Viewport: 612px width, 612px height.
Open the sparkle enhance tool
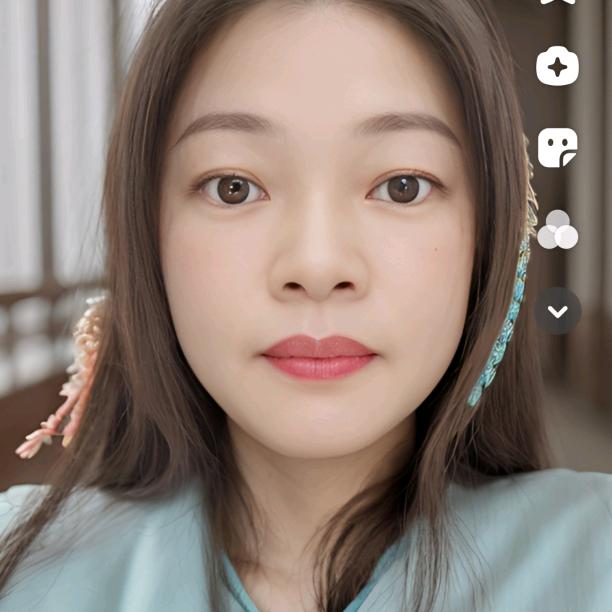click(x=557, y=67)
